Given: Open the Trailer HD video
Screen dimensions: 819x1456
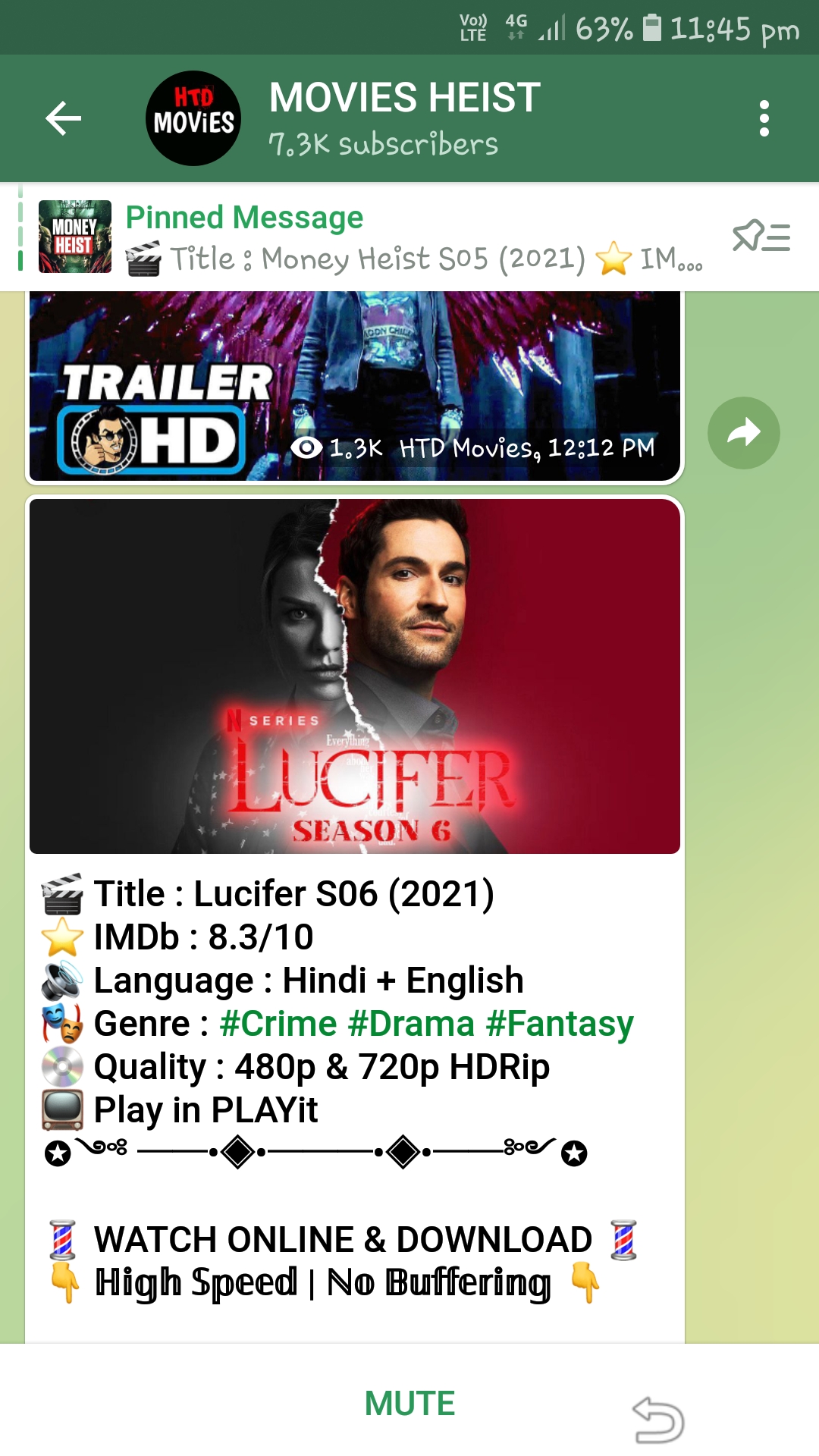Looking at the screenshot, I should 354,387.
